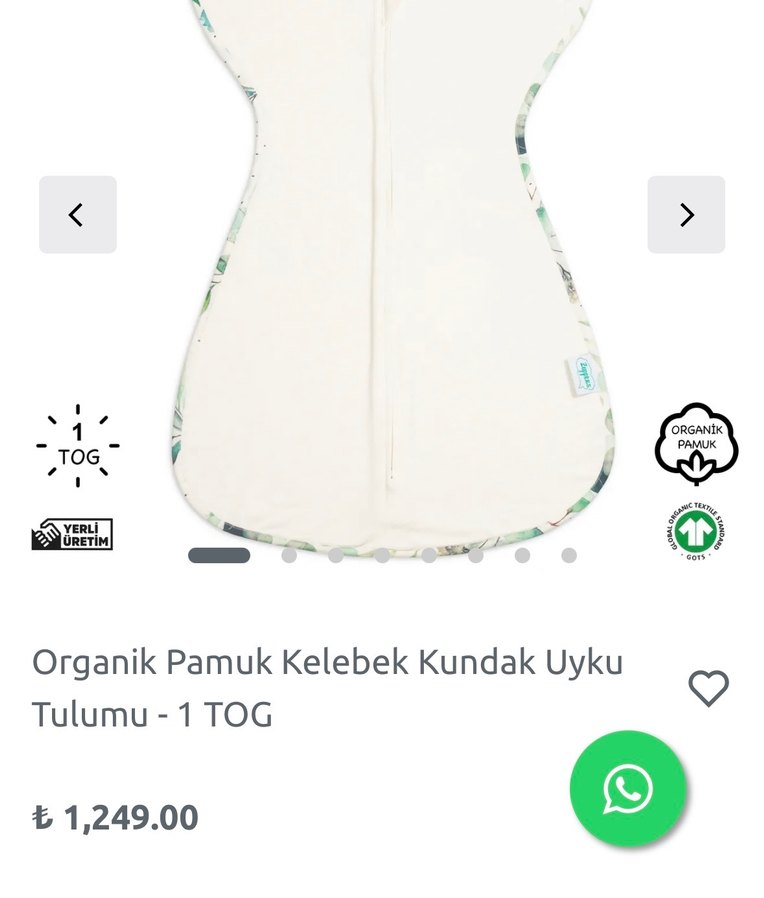Screen dimensions: 764x898
Task: Click the third carousel position marker
Action: pyautogui.click(x=335, y=554)
